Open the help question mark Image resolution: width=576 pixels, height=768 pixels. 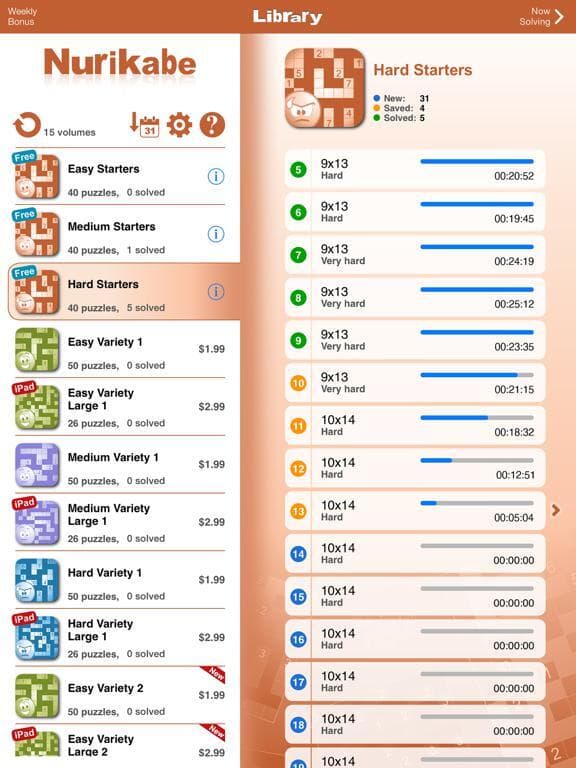(212, 124)
